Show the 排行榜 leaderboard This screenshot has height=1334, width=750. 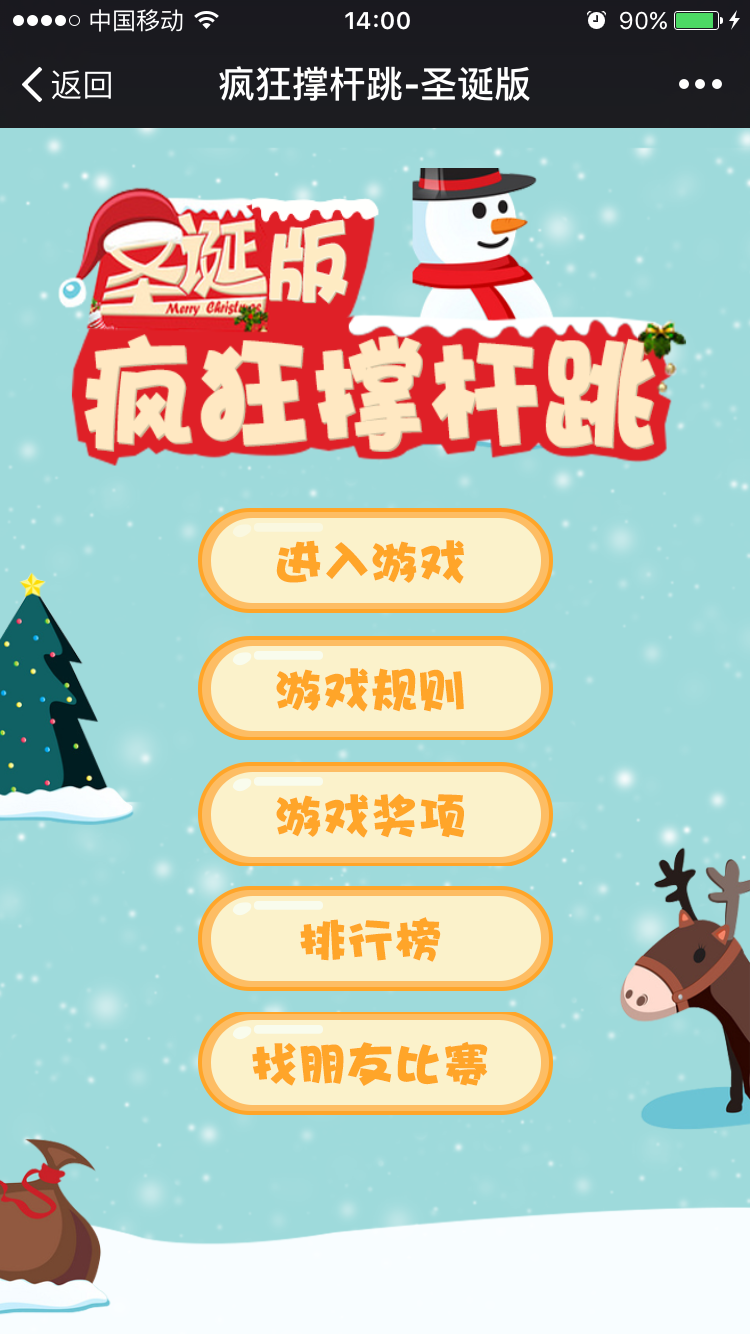click(375, 939)
